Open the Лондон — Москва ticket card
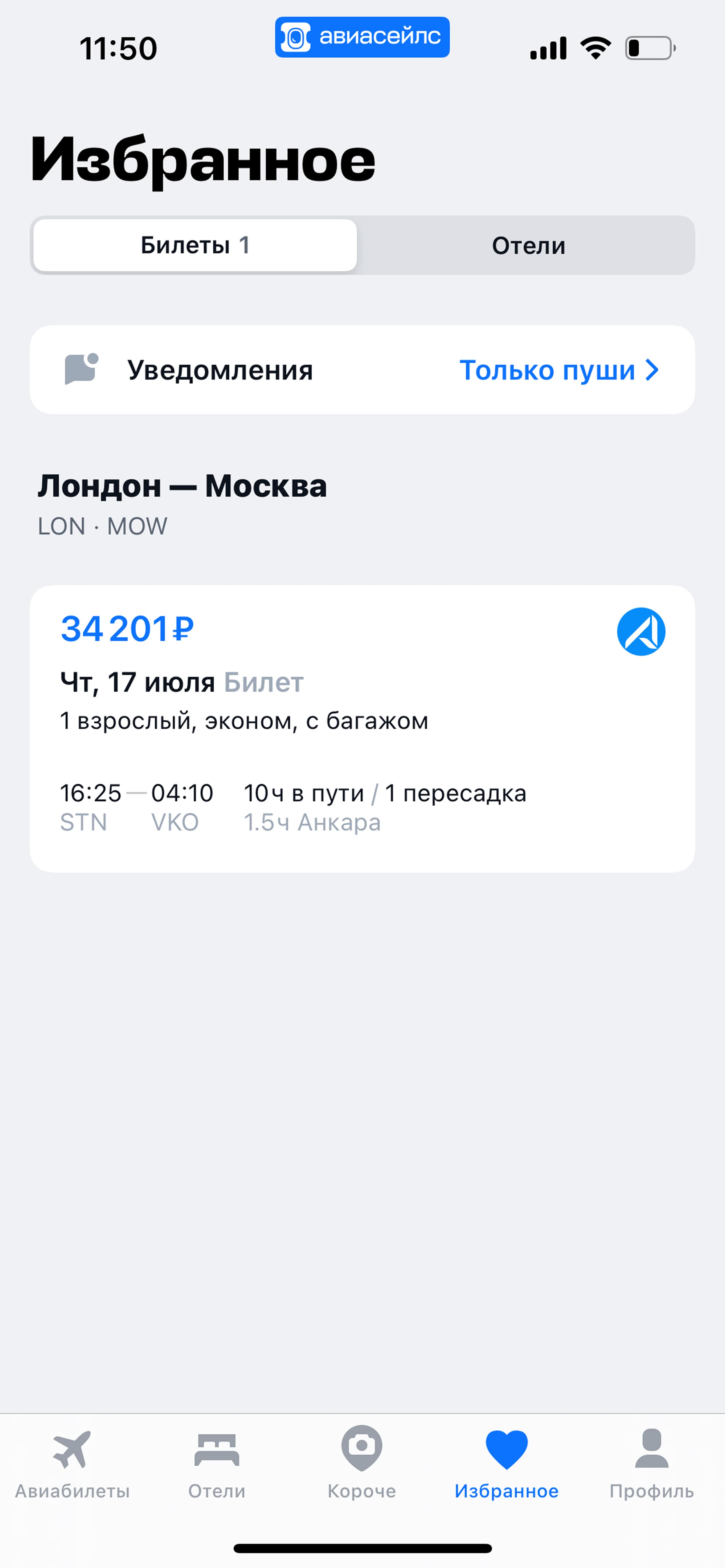This screenshot has width=725, height=1568. 362,728
